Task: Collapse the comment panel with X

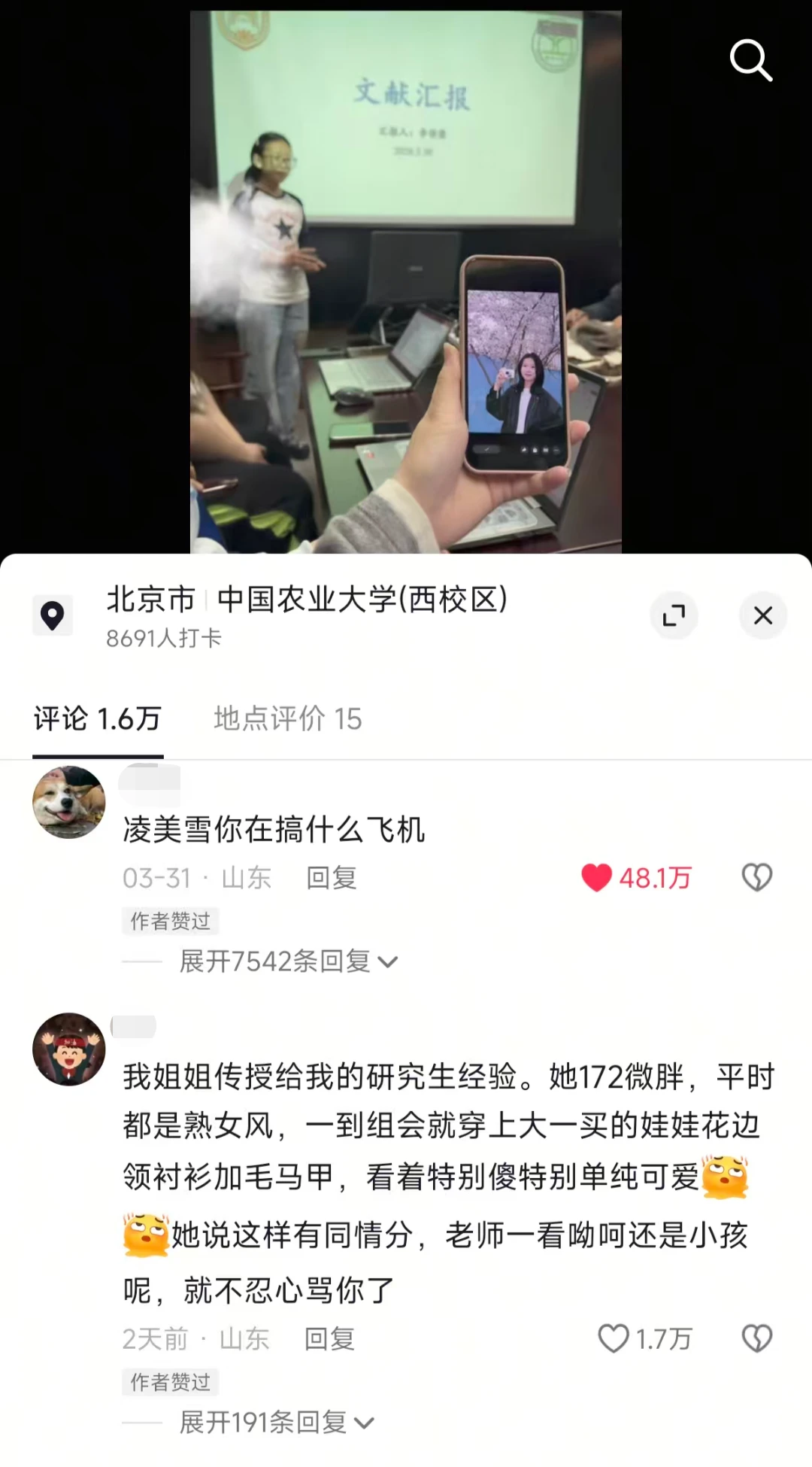Action: (x=763, y=615)
